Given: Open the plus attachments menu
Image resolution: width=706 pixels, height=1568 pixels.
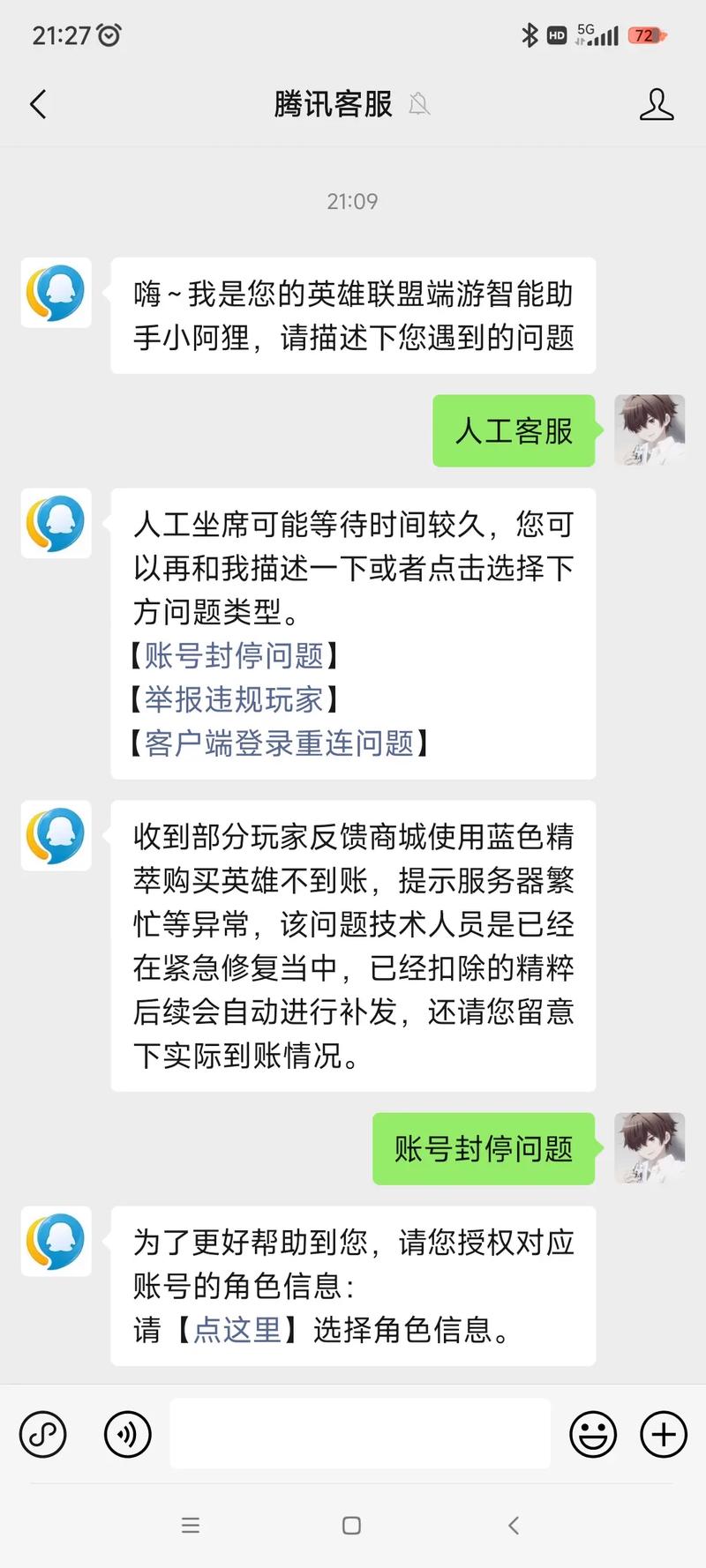Looking at the screenshot, I should [664, 1434].
